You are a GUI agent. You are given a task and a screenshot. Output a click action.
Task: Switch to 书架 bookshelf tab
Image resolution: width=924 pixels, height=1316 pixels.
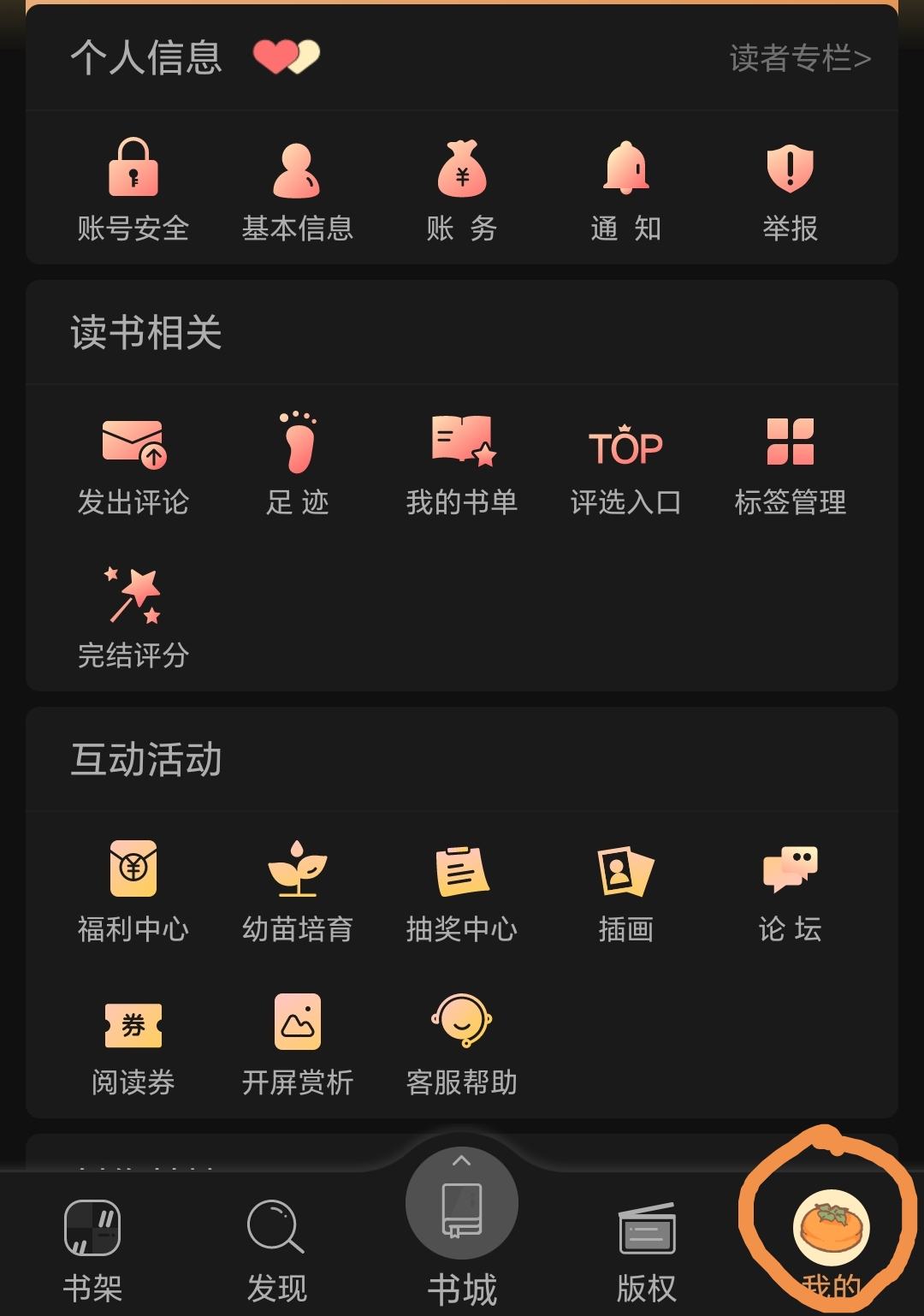coord(92,1248)
